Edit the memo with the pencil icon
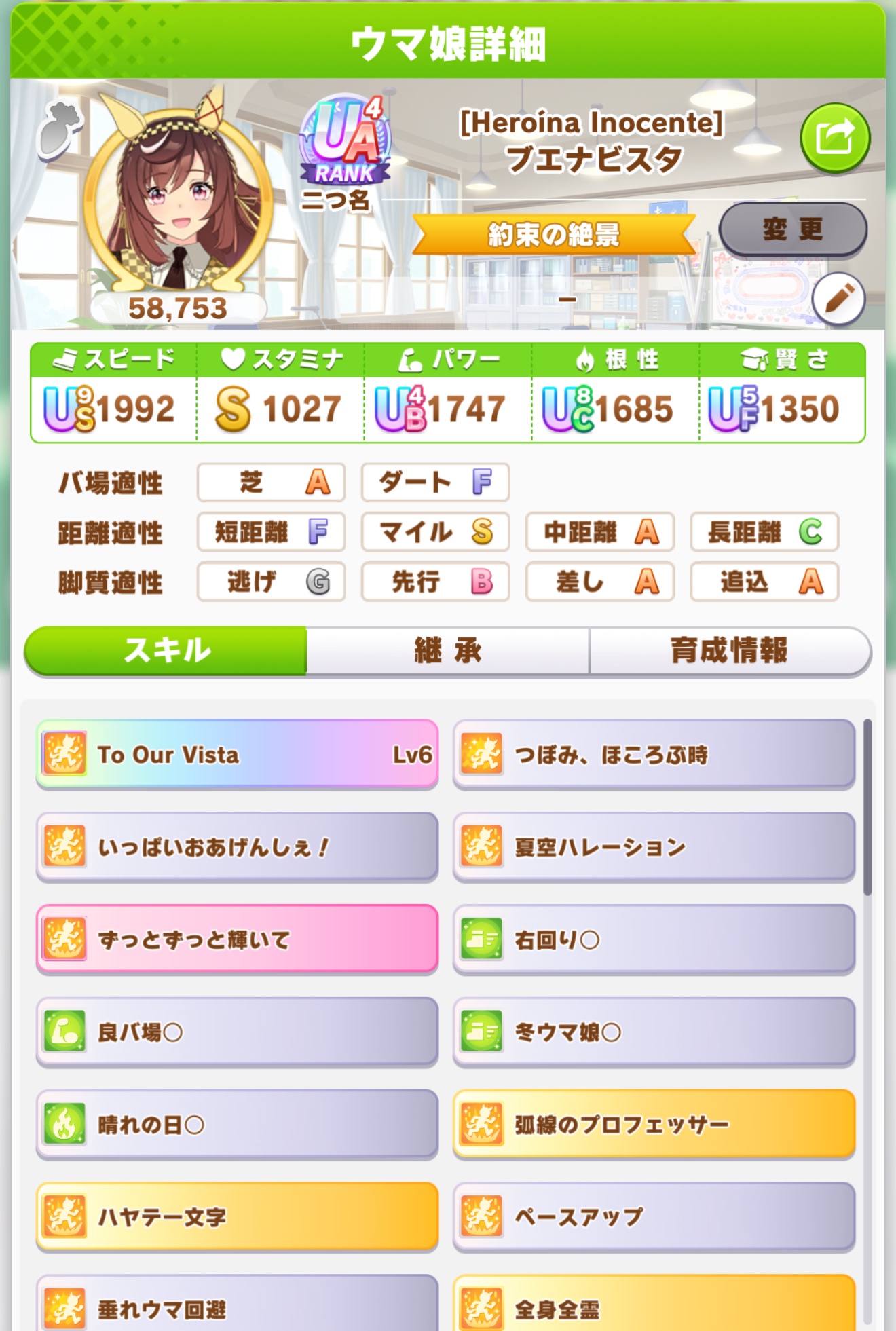The image size is (896, 1331). 838,299
